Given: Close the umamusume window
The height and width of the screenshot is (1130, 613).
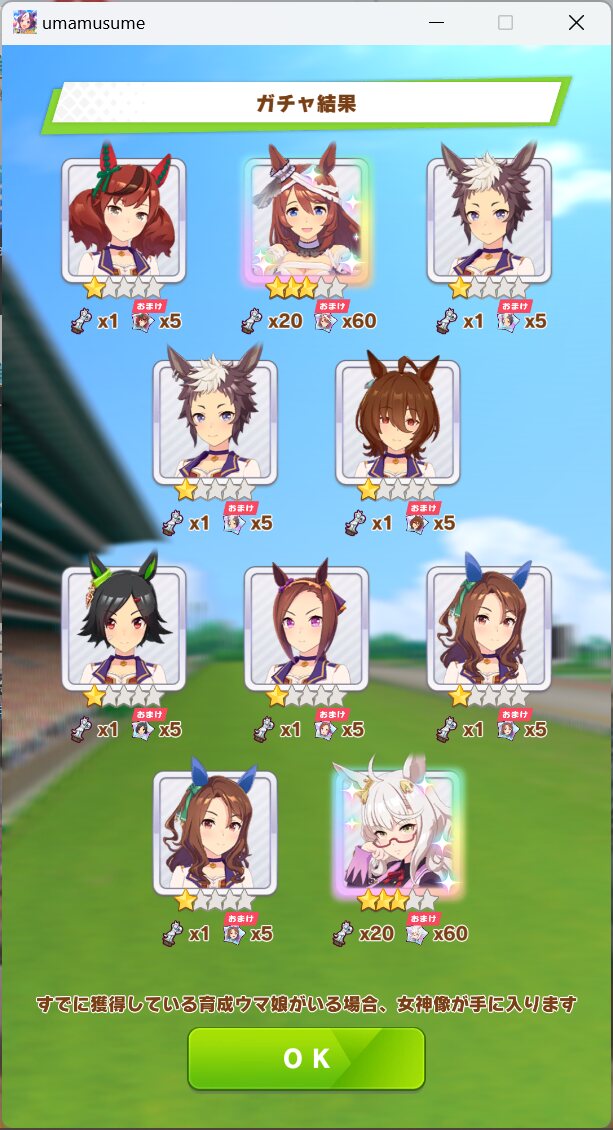Looking at the screenshot, I should click(x=576, y=22).
